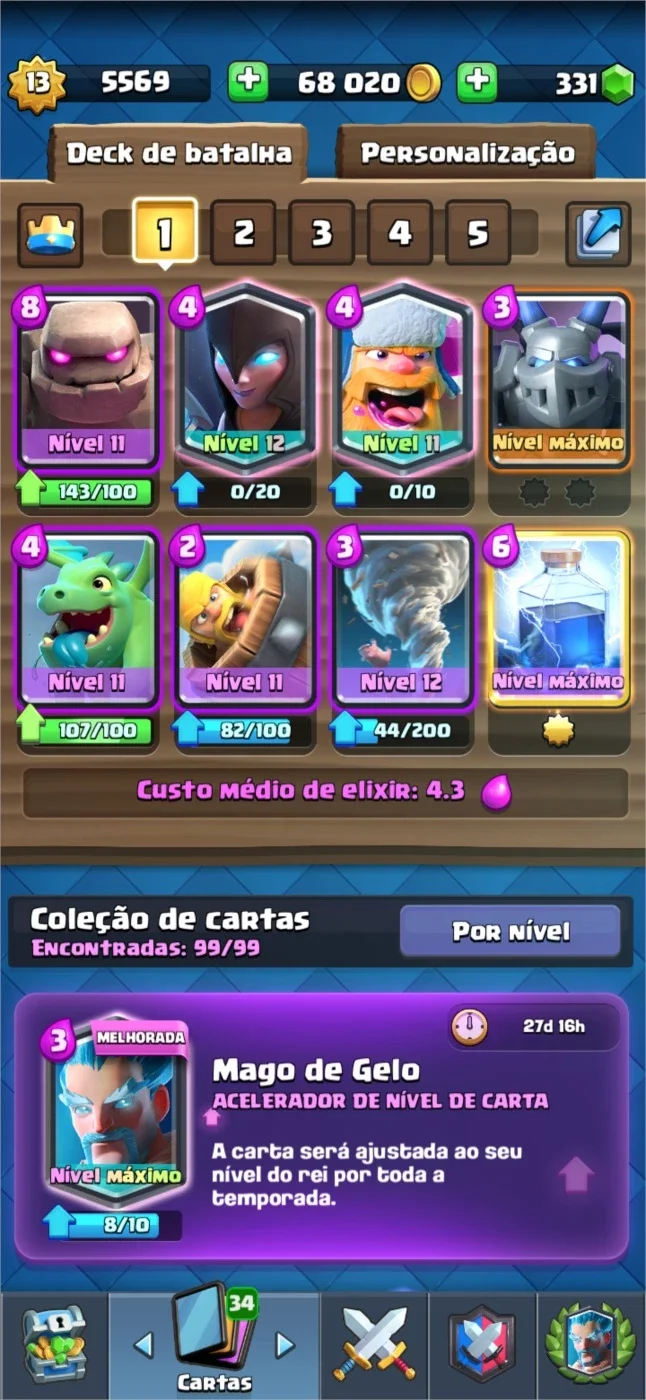Open the Mago de Gelo card booster banner
646x1400 pixels.
[x=322, y=1127]
